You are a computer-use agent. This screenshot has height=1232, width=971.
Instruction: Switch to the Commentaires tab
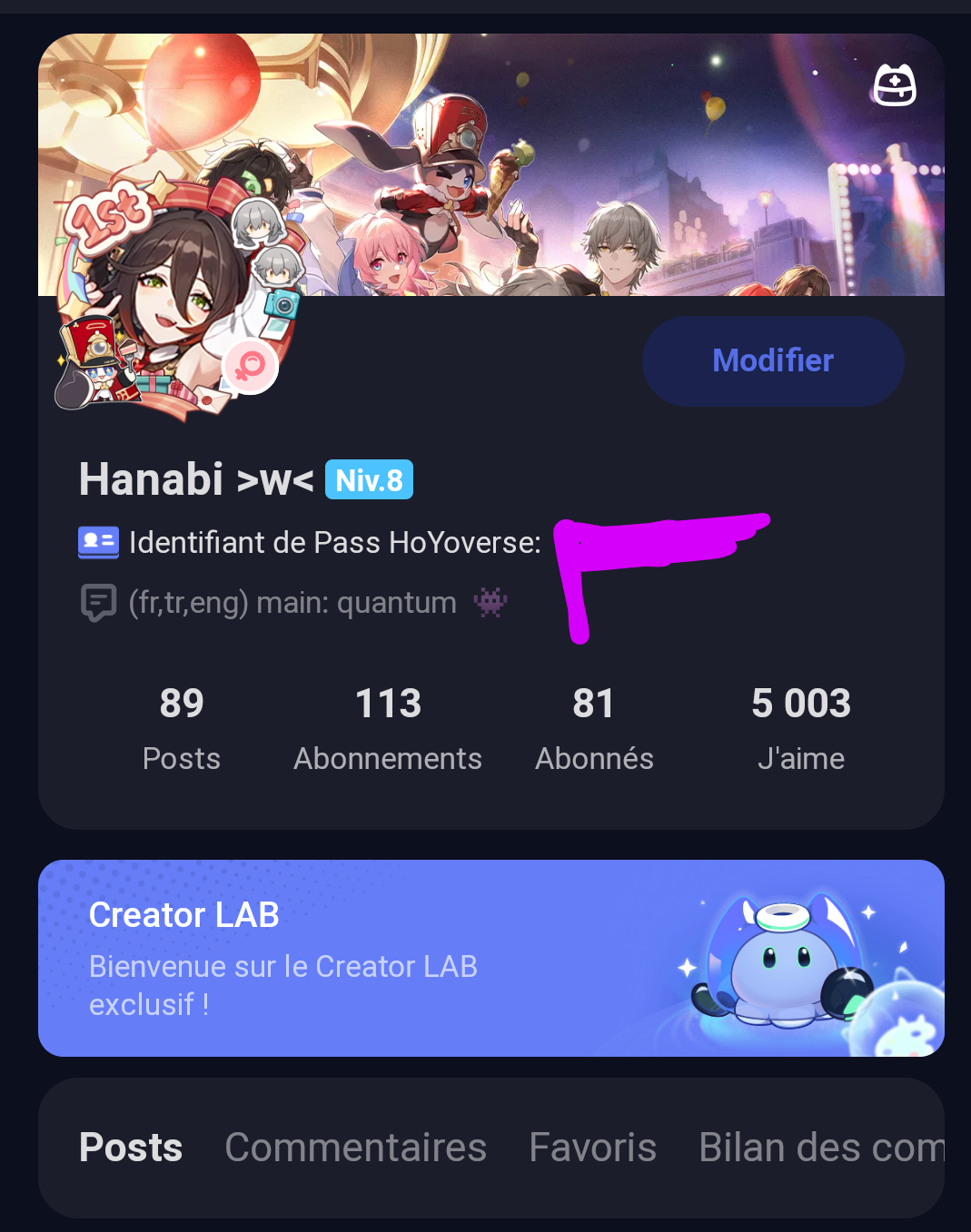tap(355, 1147)
